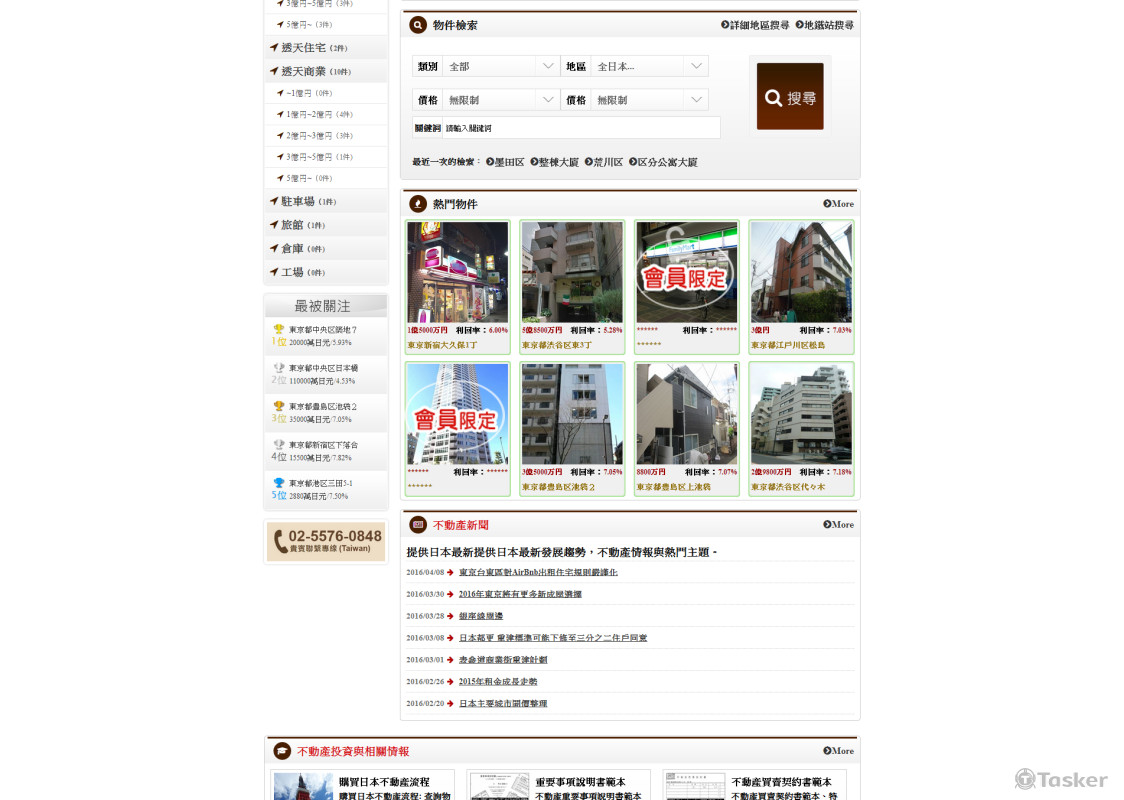Tap More in the 不動產新聞 section
Image resolution: width=1124 pixels, height=800 pixels.
pyautogui.click(x=839, y=525)
